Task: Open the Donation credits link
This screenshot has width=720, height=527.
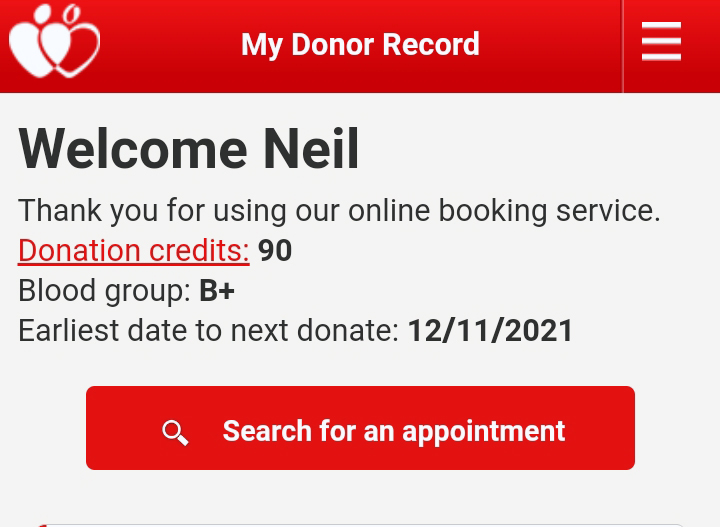Action: coord(133,250)
